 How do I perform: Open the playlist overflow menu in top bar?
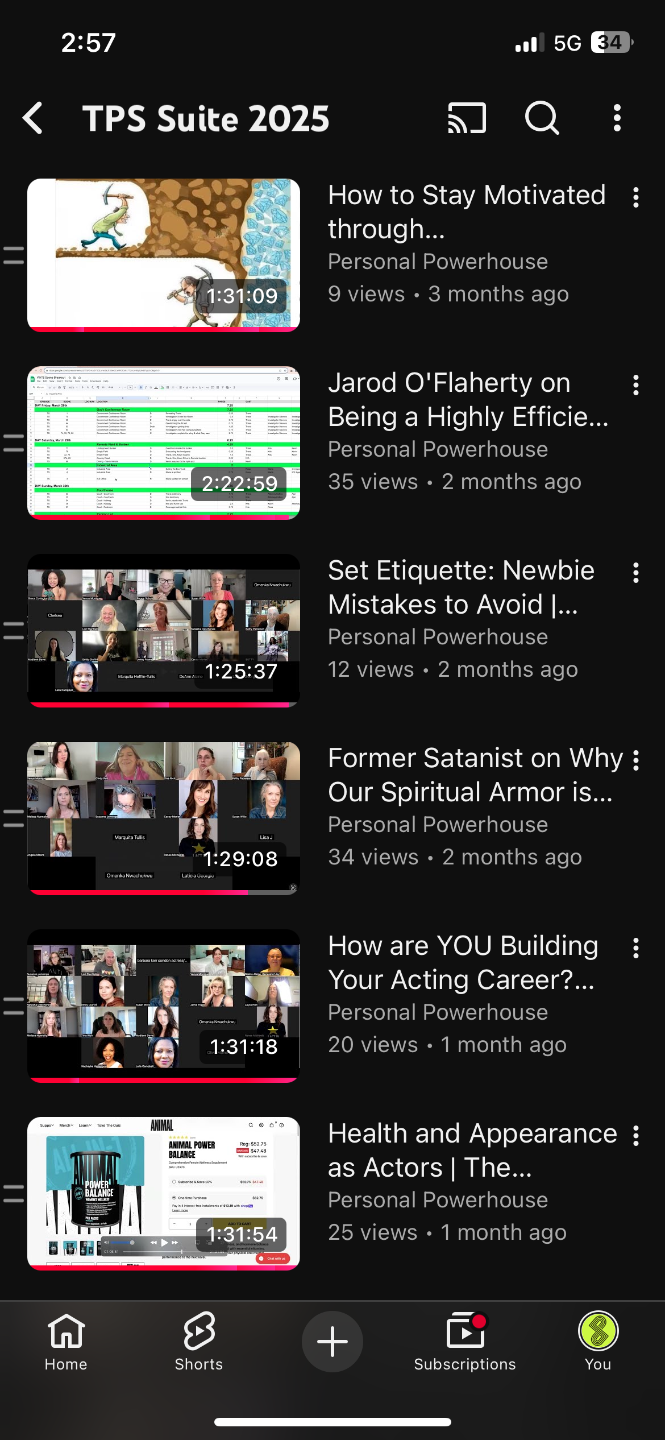pos(617,119)
